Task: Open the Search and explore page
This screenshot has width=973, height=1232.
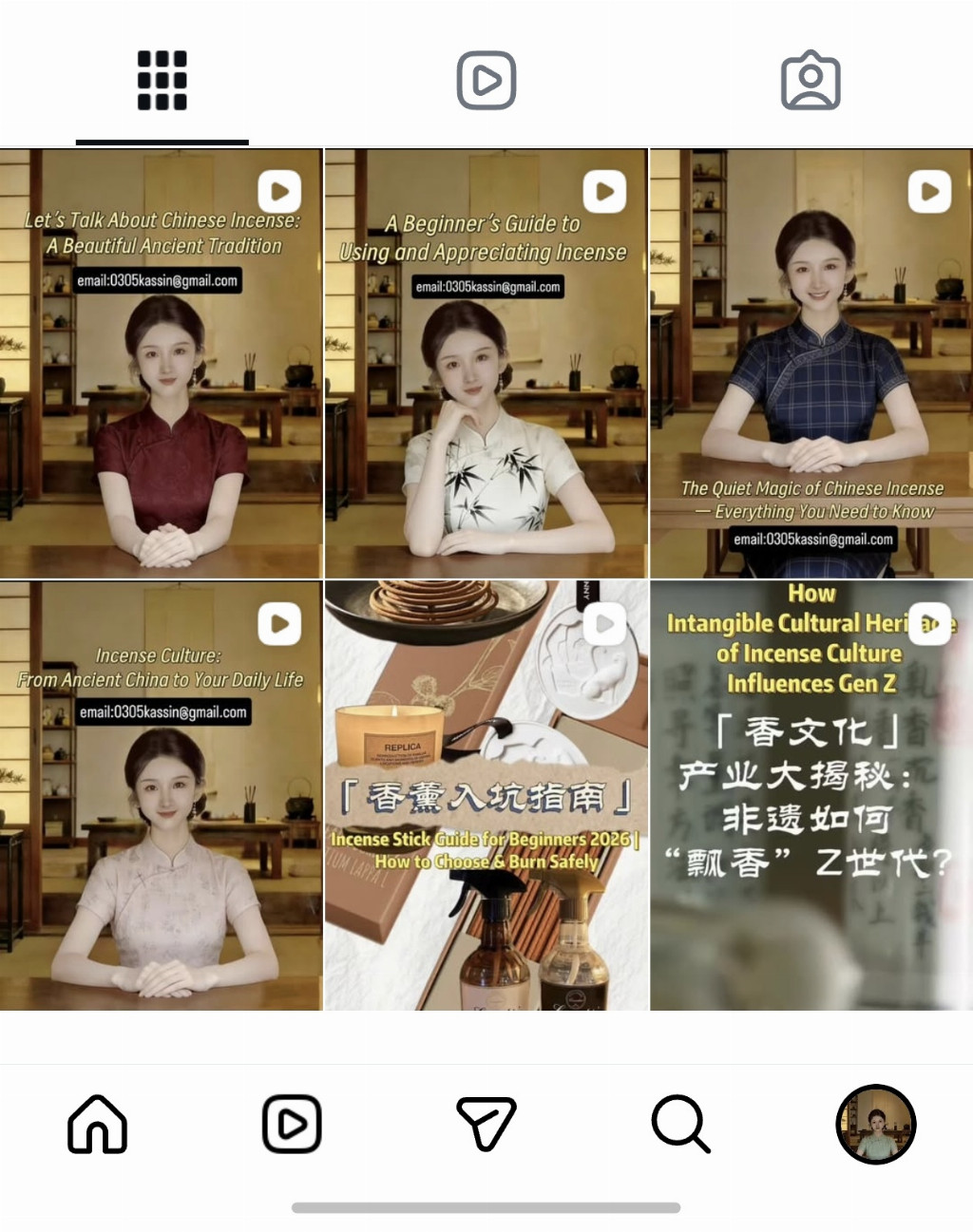Action: pos(680,1124)
